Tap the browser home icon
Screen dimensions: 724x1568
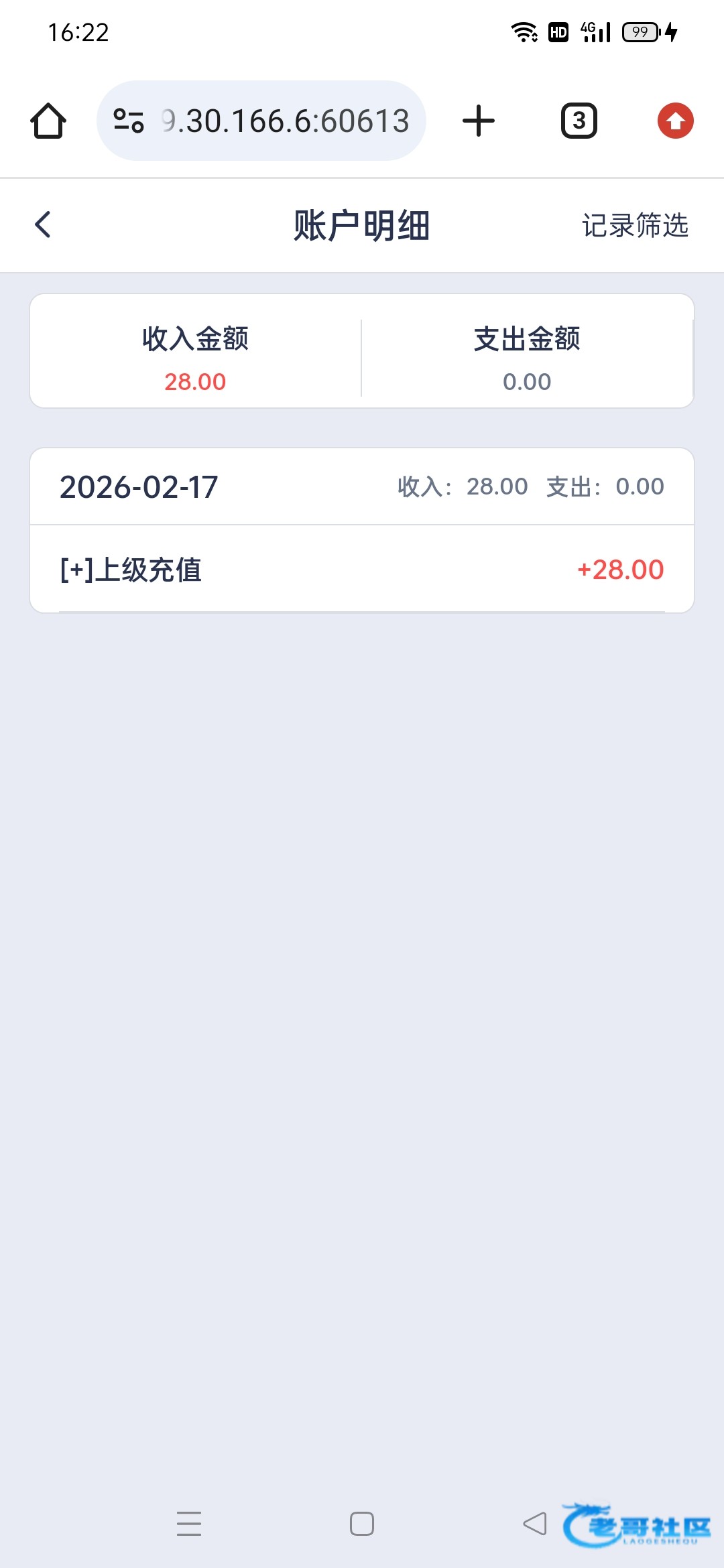tap(48, 121)
